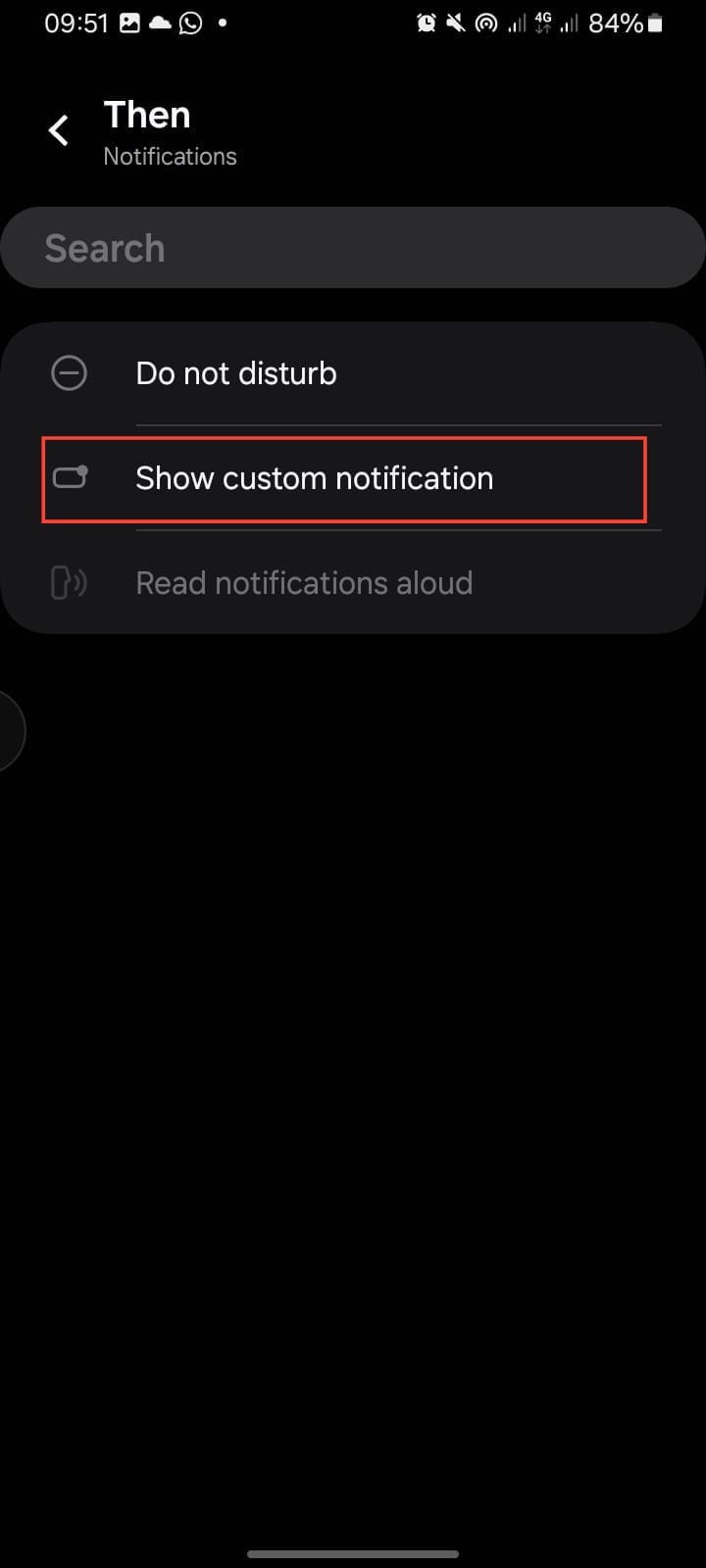
Task: Tap the Search field
Action: coord(353,248)
